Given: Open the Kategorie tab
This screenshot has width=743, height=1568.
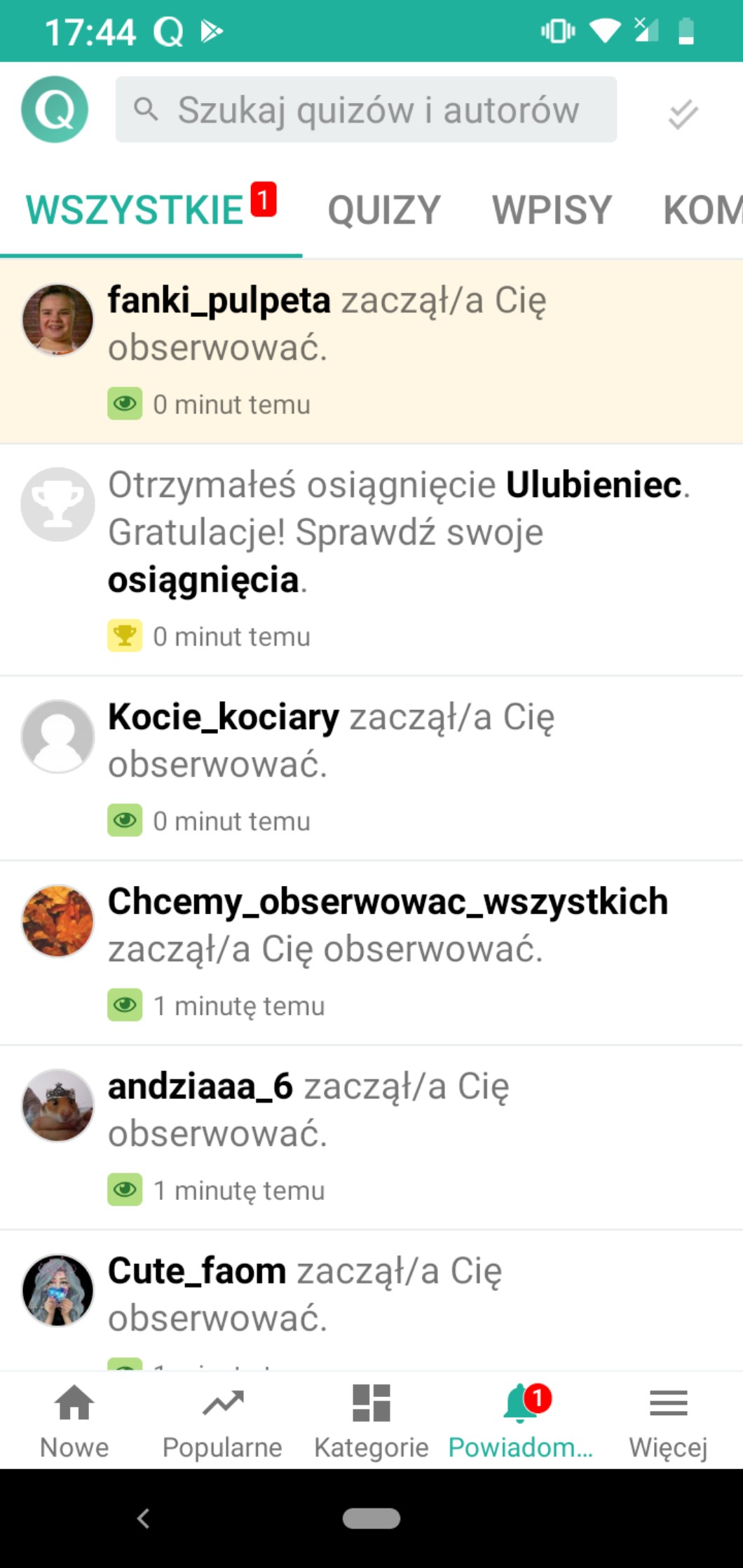Looking at the screenshot, I should [x=371, y=1421].
